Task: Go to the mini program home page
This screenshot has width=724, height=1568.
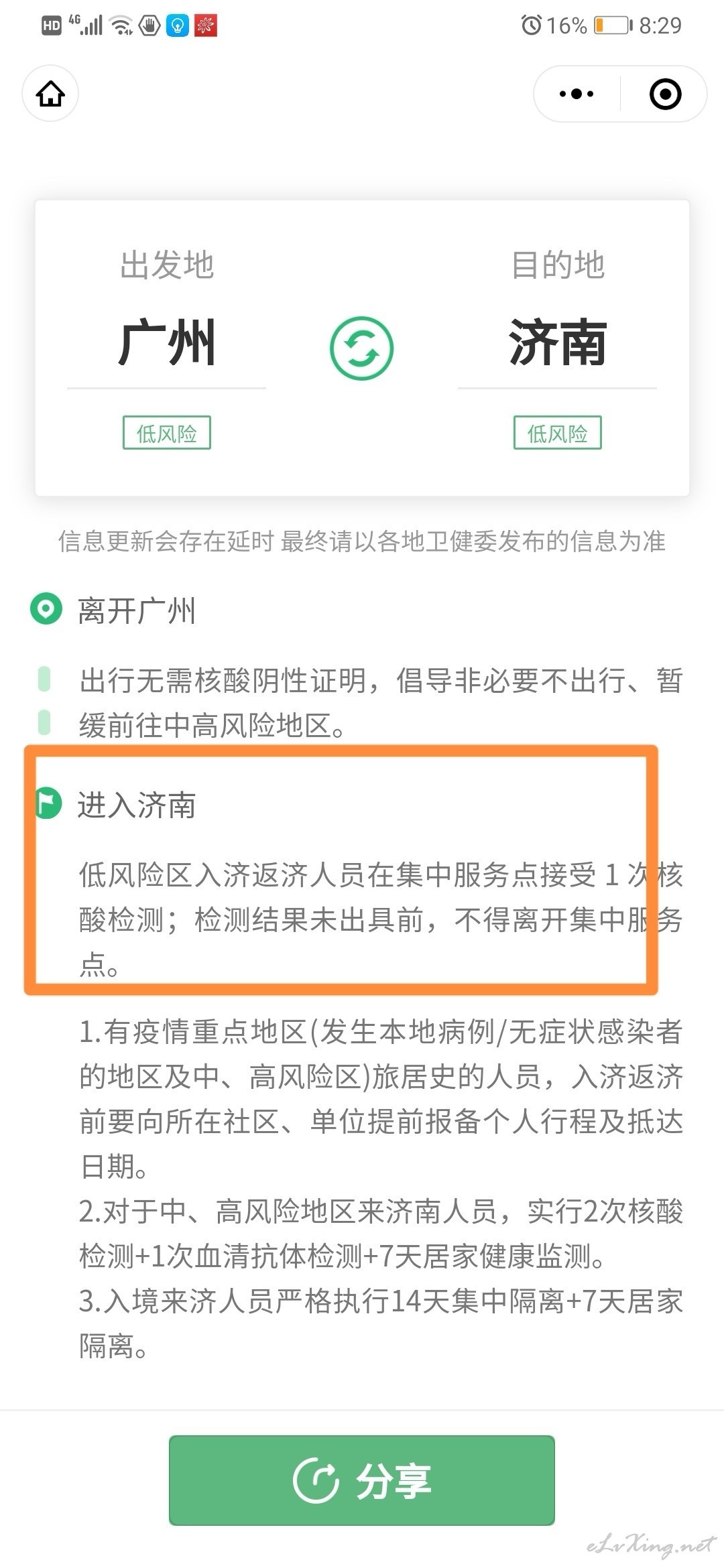Action: point(50,94)
